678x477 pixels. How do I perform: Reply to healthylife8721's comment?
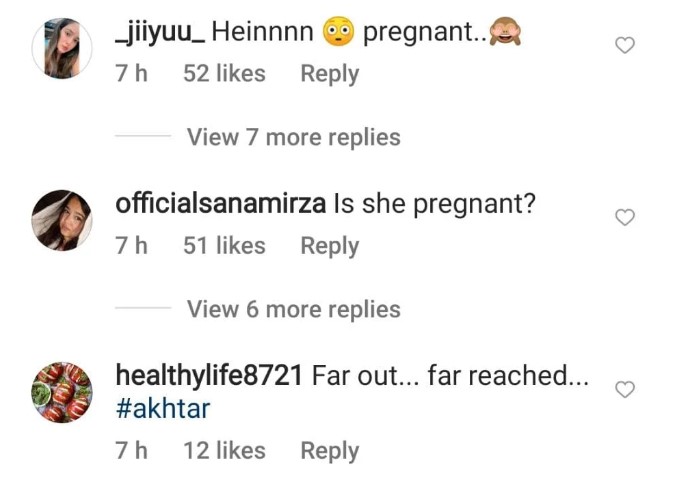pyautogui.click(x=329, y=451)
